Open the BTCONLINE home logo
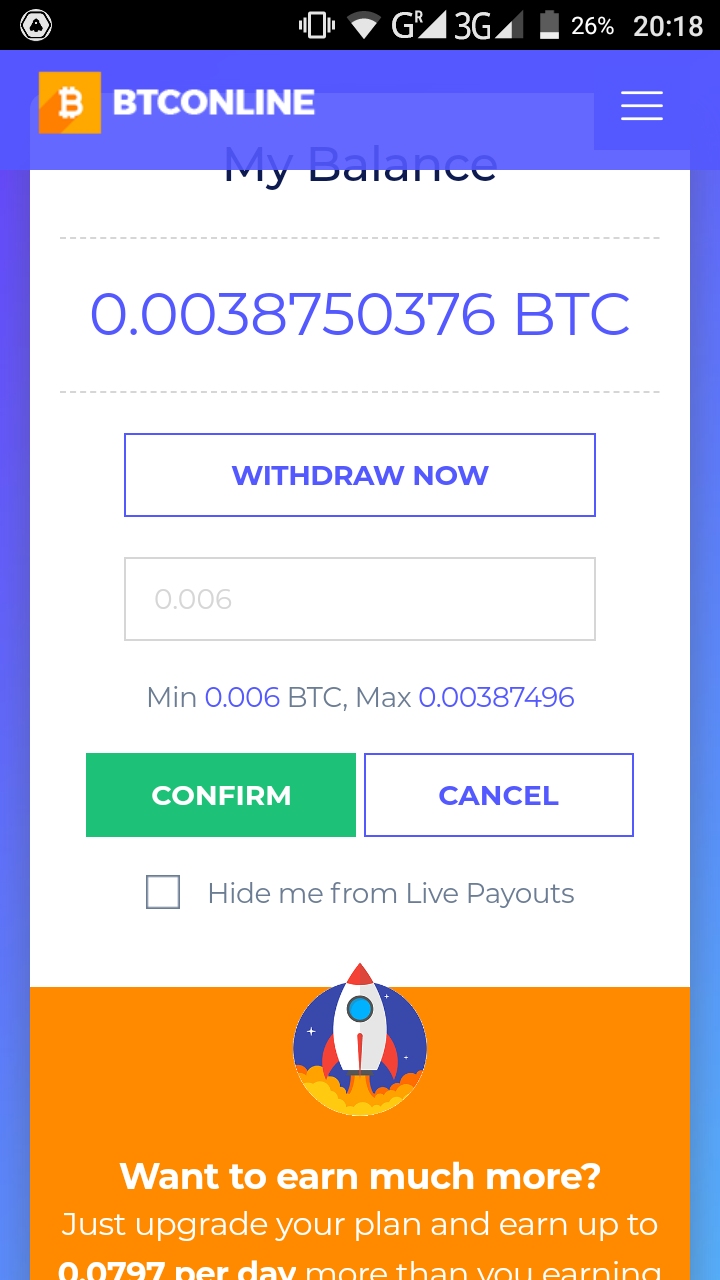The image size is (720, 1280). (177, 103)
